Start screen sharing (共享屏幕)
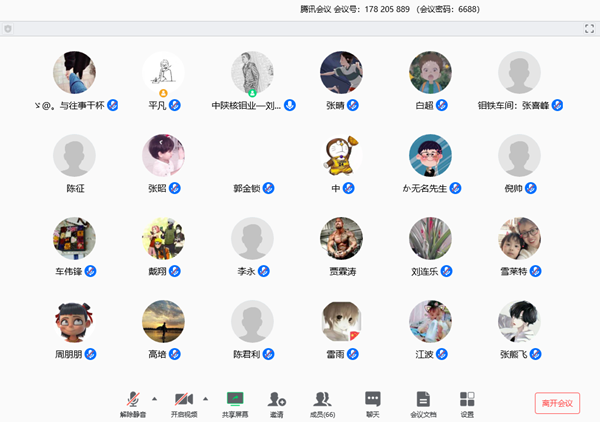This screenshot has width=600, height=422. (236, 401)
